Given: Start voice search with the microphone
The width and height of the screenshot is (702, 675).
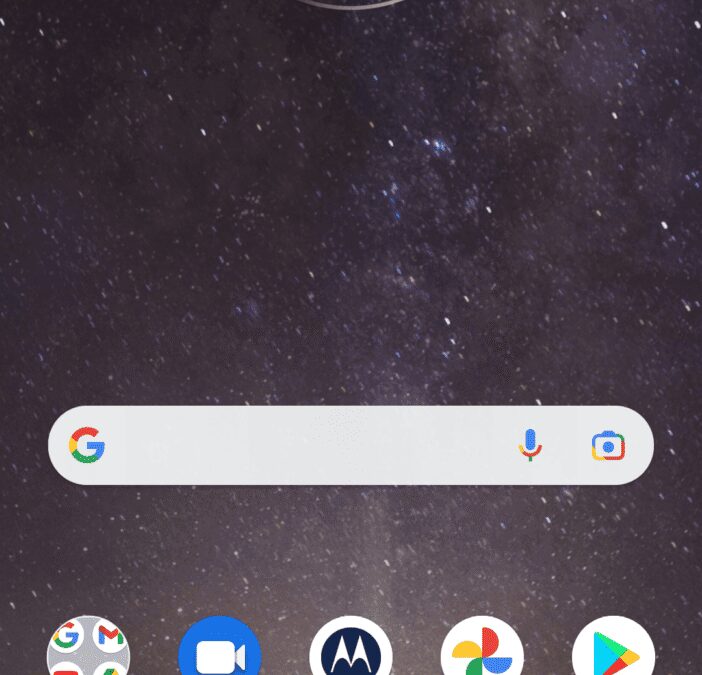Looking at the screenshot, I should pyautogui.click(x=530, y=445).
